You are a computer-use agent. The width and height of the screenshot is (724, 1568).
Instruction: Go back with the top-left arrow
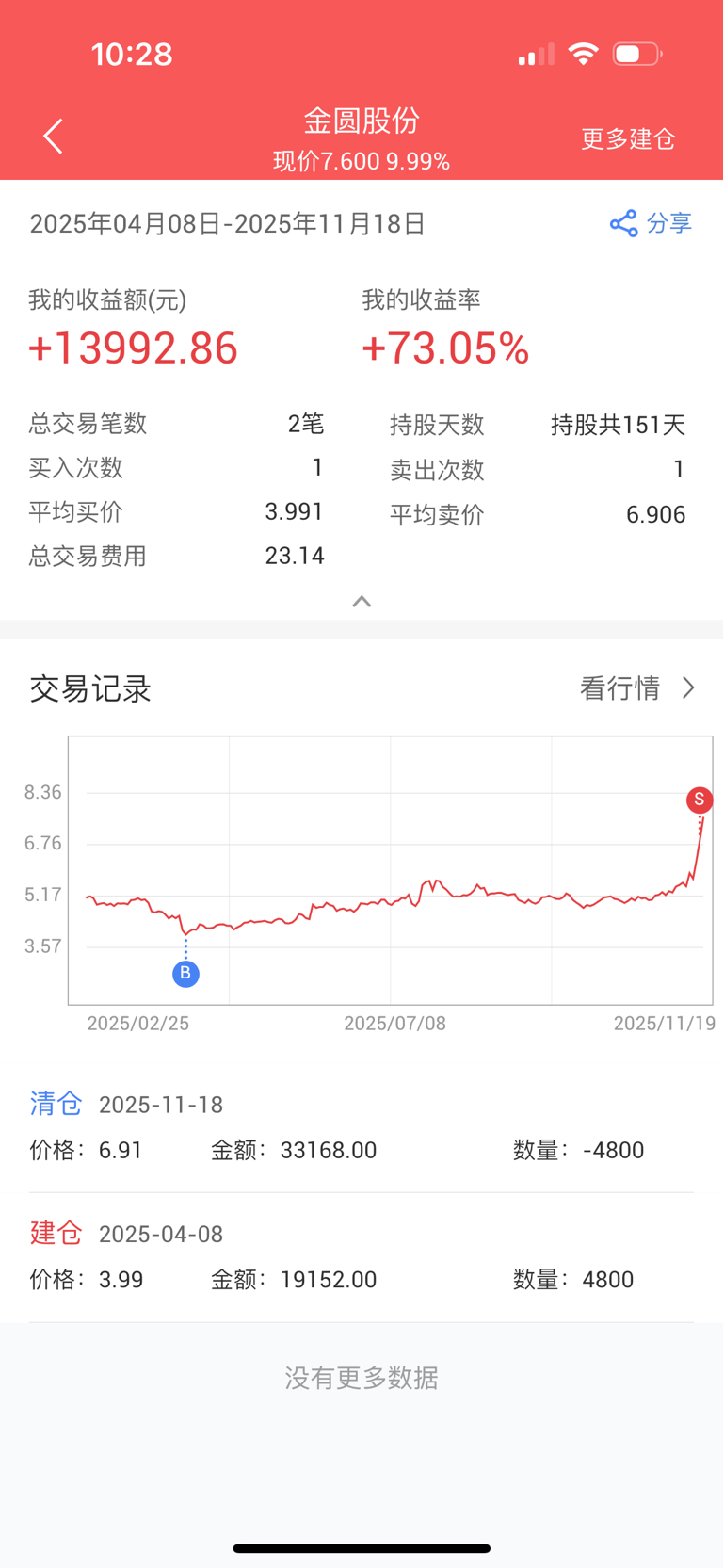coord(54,137)
